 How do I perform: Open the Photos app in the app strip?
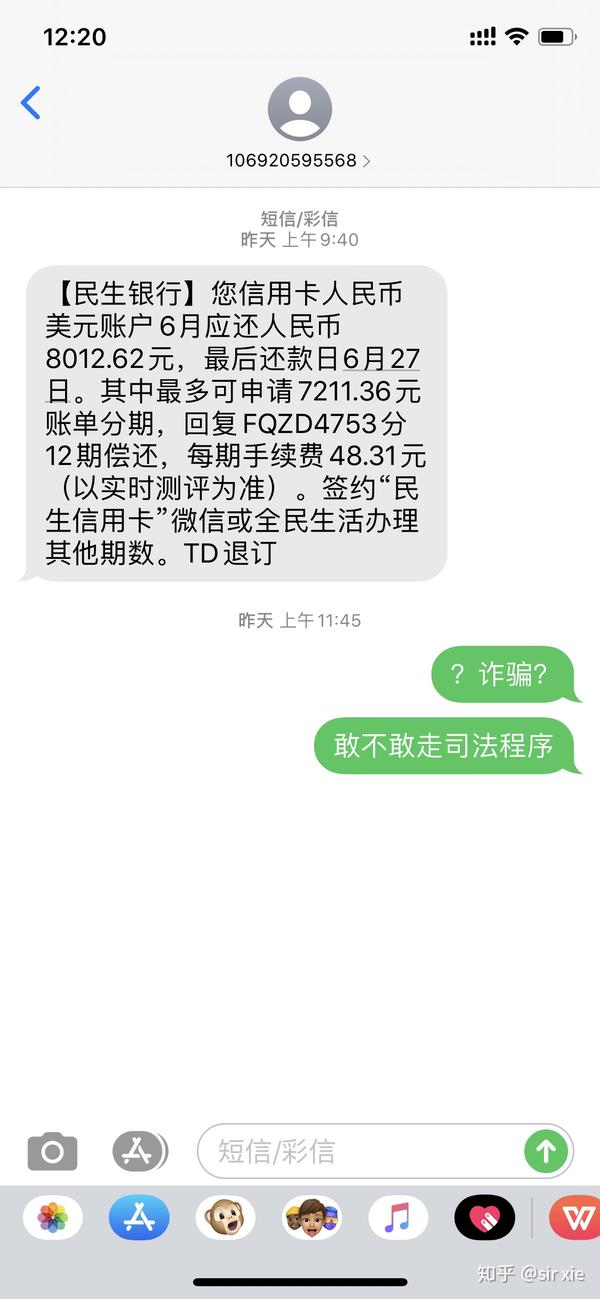pyautogui.click(x=52, y=1218)
